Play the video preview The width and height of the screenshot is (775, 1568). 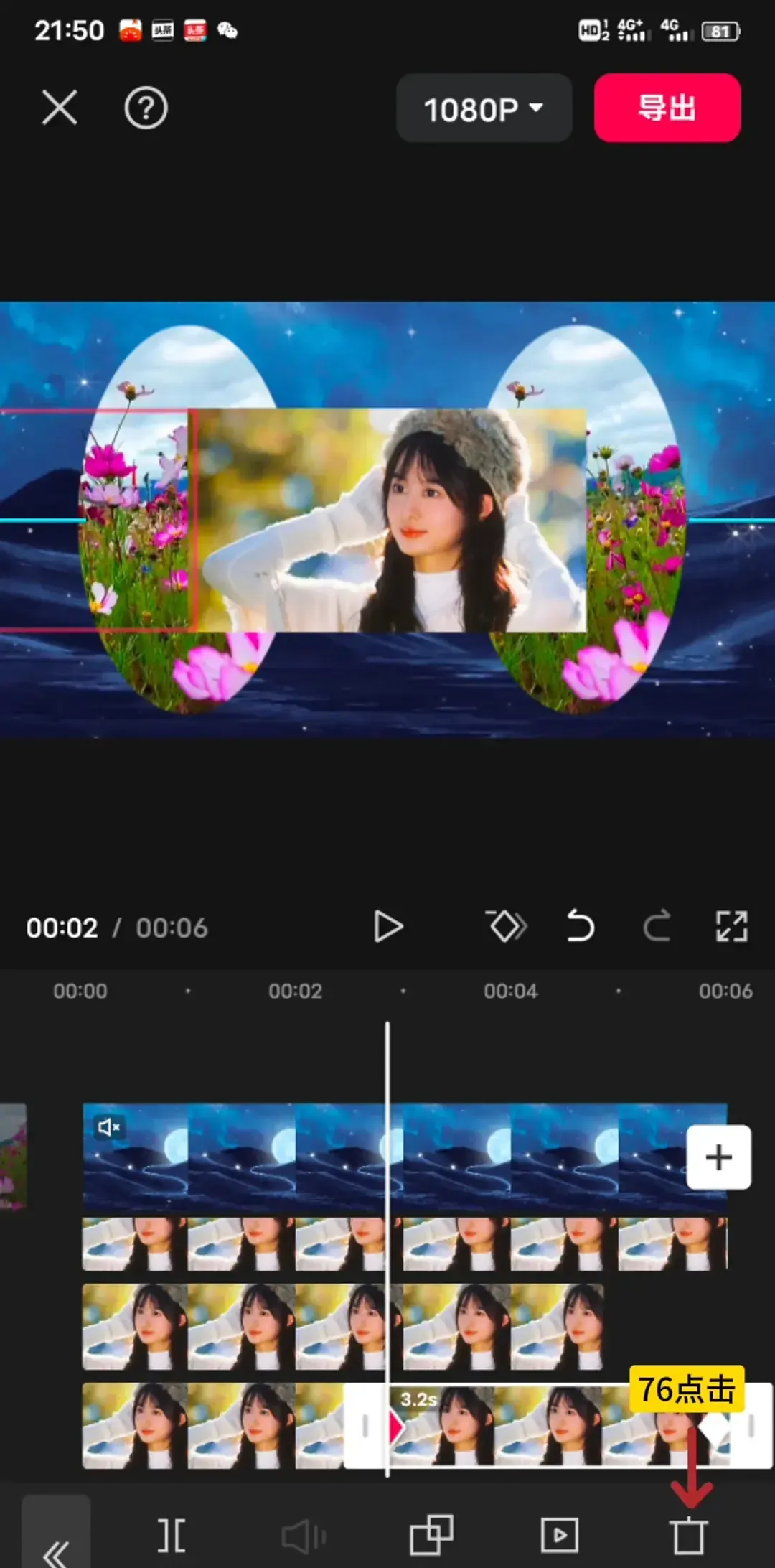(387, 927)
